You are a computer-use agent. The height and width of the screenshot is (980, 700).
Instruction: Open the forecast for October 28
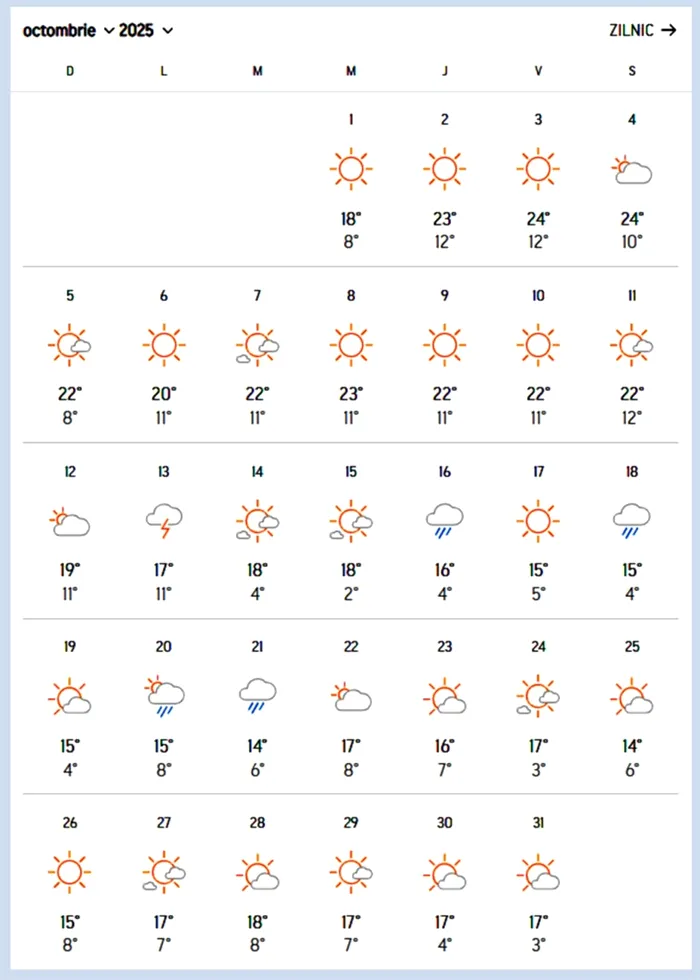pyautogui.click(x=257, y=882)
